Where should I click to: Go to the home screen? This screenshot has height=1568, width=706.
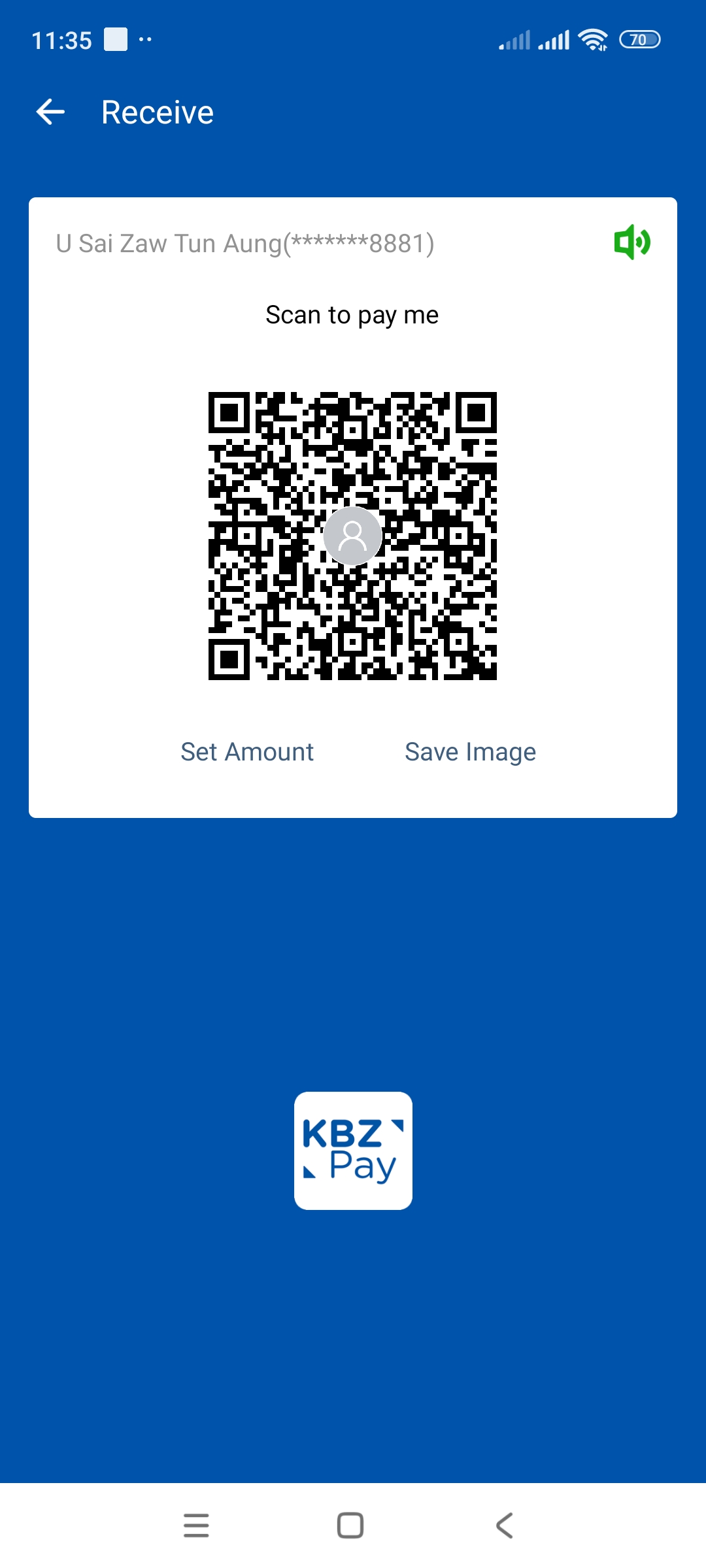pos(350,1526)
